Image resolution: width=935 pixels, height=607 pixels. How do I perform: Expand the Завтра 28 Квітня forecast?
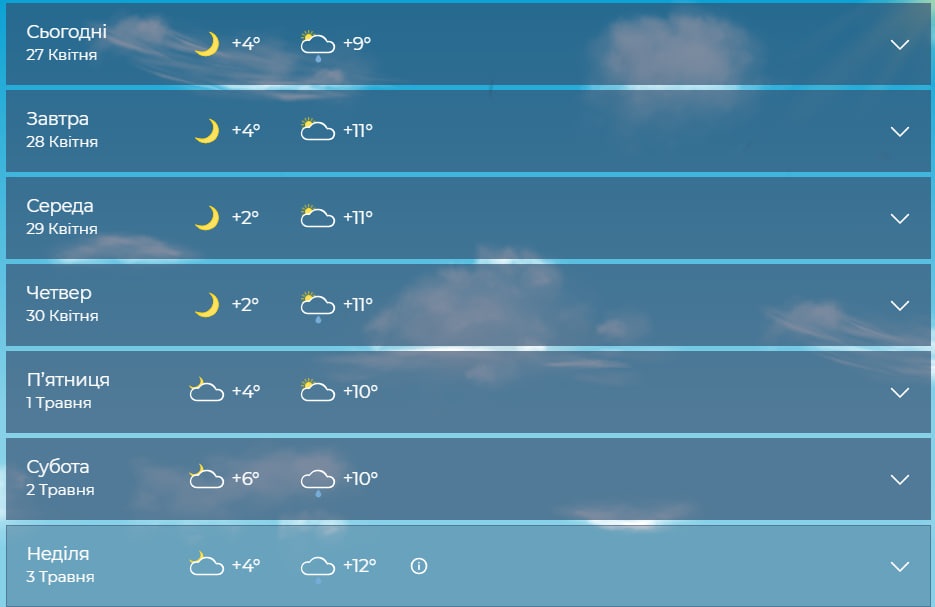pyautogui.click(x=899, y=131)
